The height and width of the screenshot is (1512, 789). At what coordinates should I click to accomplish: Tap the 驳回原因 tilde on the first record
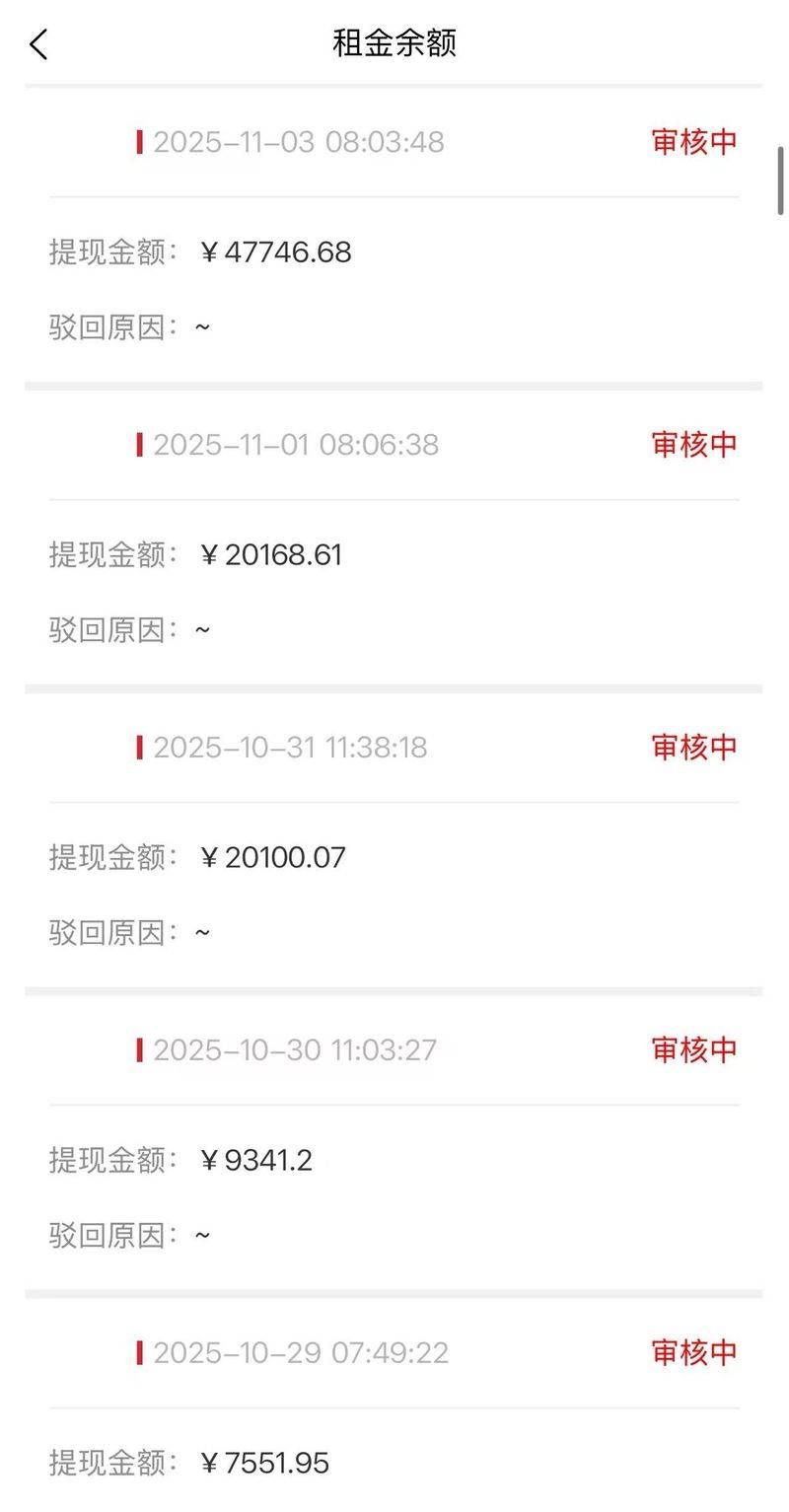[203, 325]
